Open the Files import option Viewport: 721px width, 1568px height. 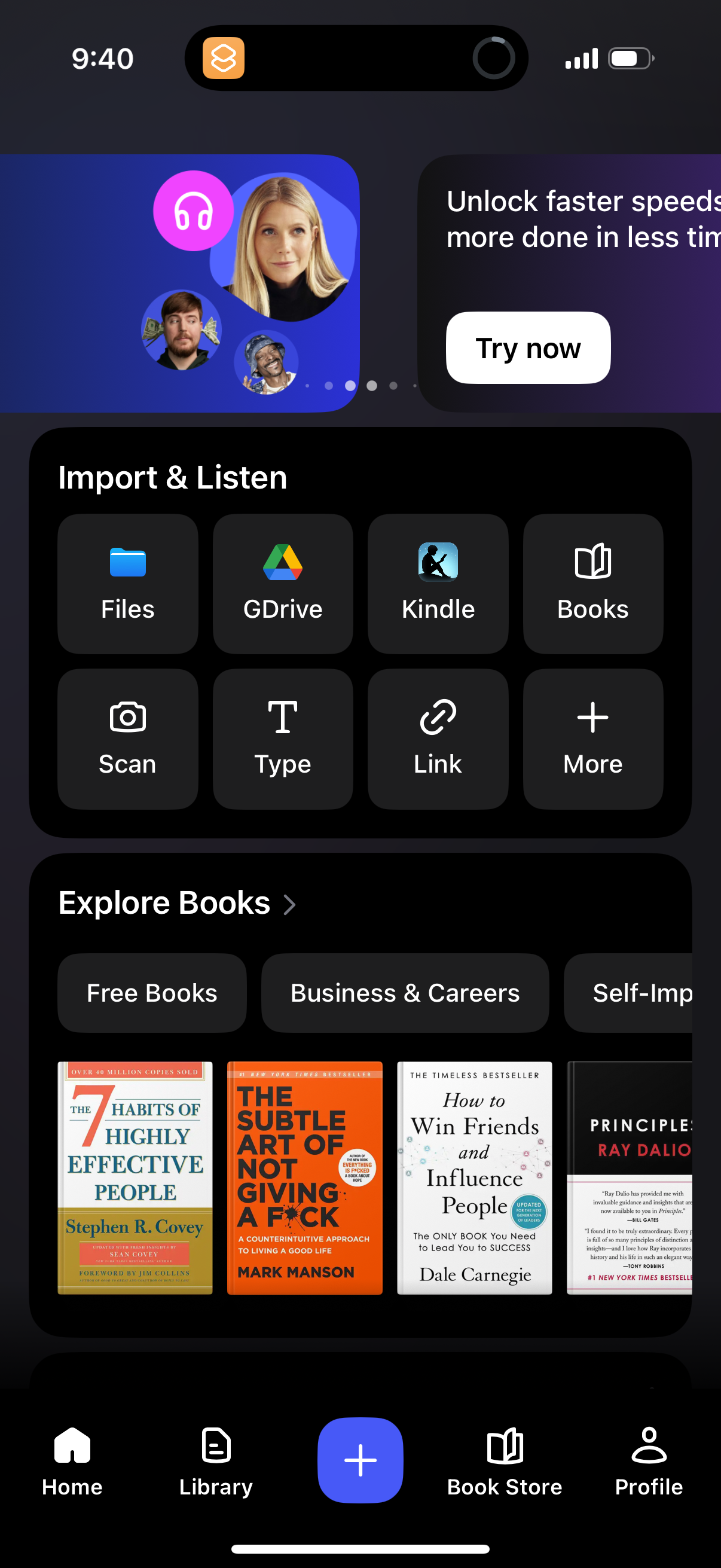(x=127, y=583)
